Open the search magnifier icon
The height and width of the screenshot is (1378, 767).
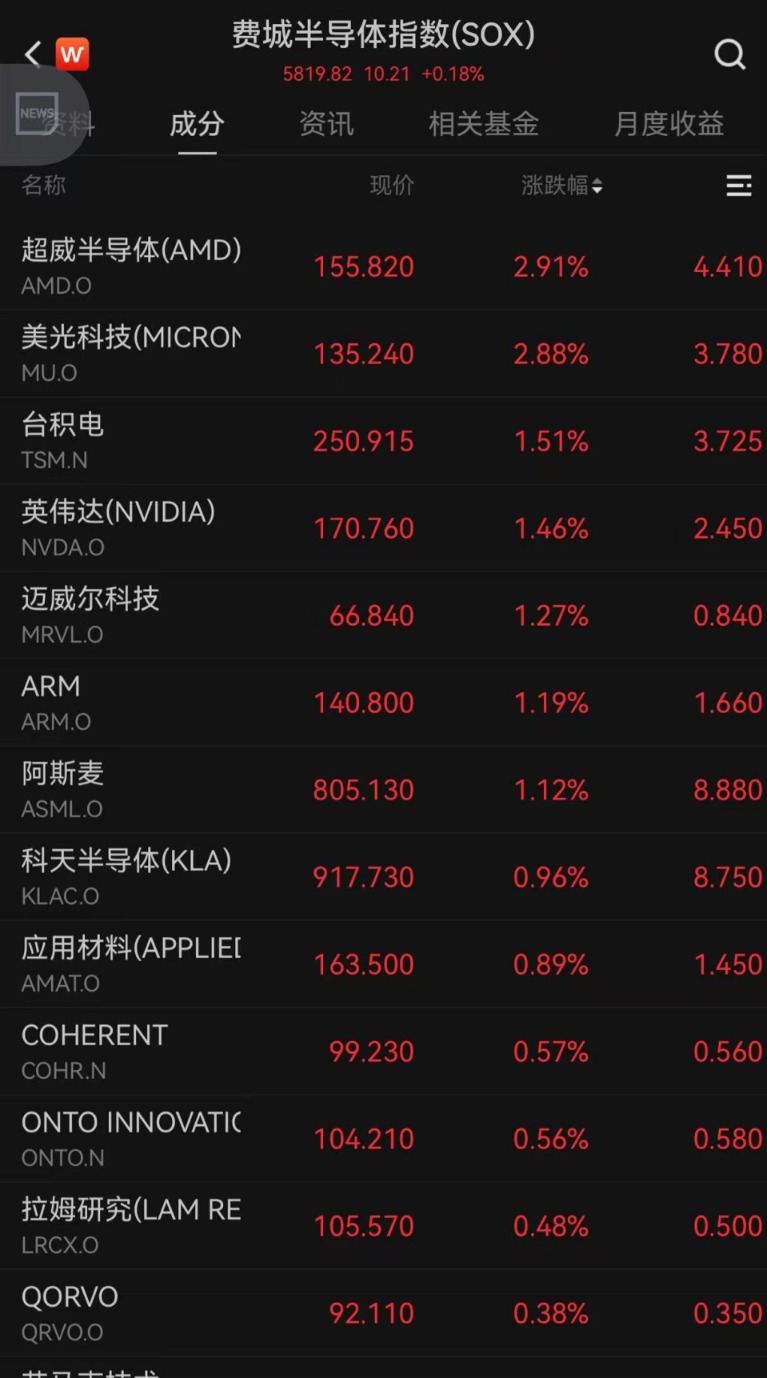click(730, 54)
